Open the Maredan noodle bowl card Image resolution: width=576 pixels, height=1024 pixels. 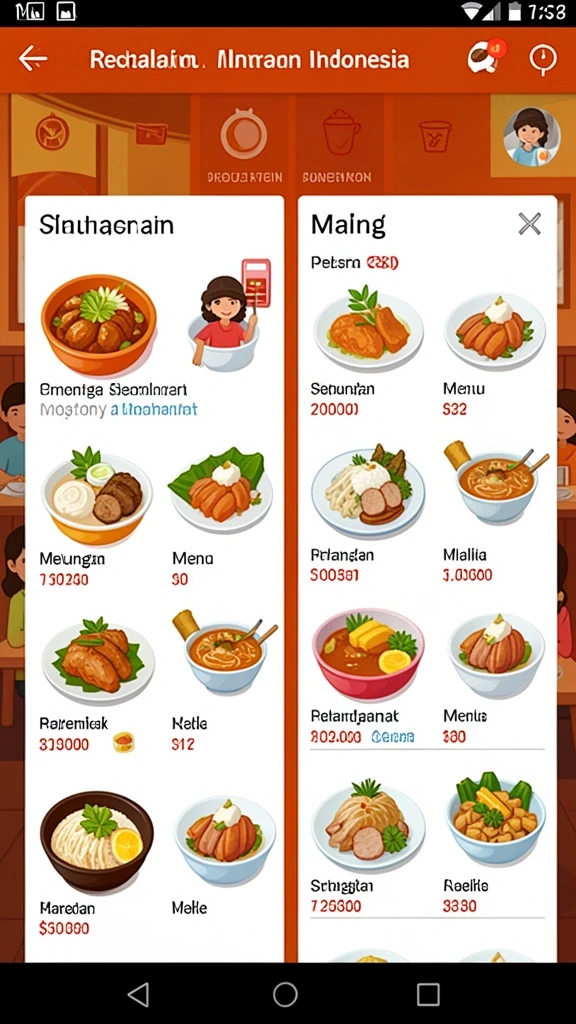[x=97, y=863]
